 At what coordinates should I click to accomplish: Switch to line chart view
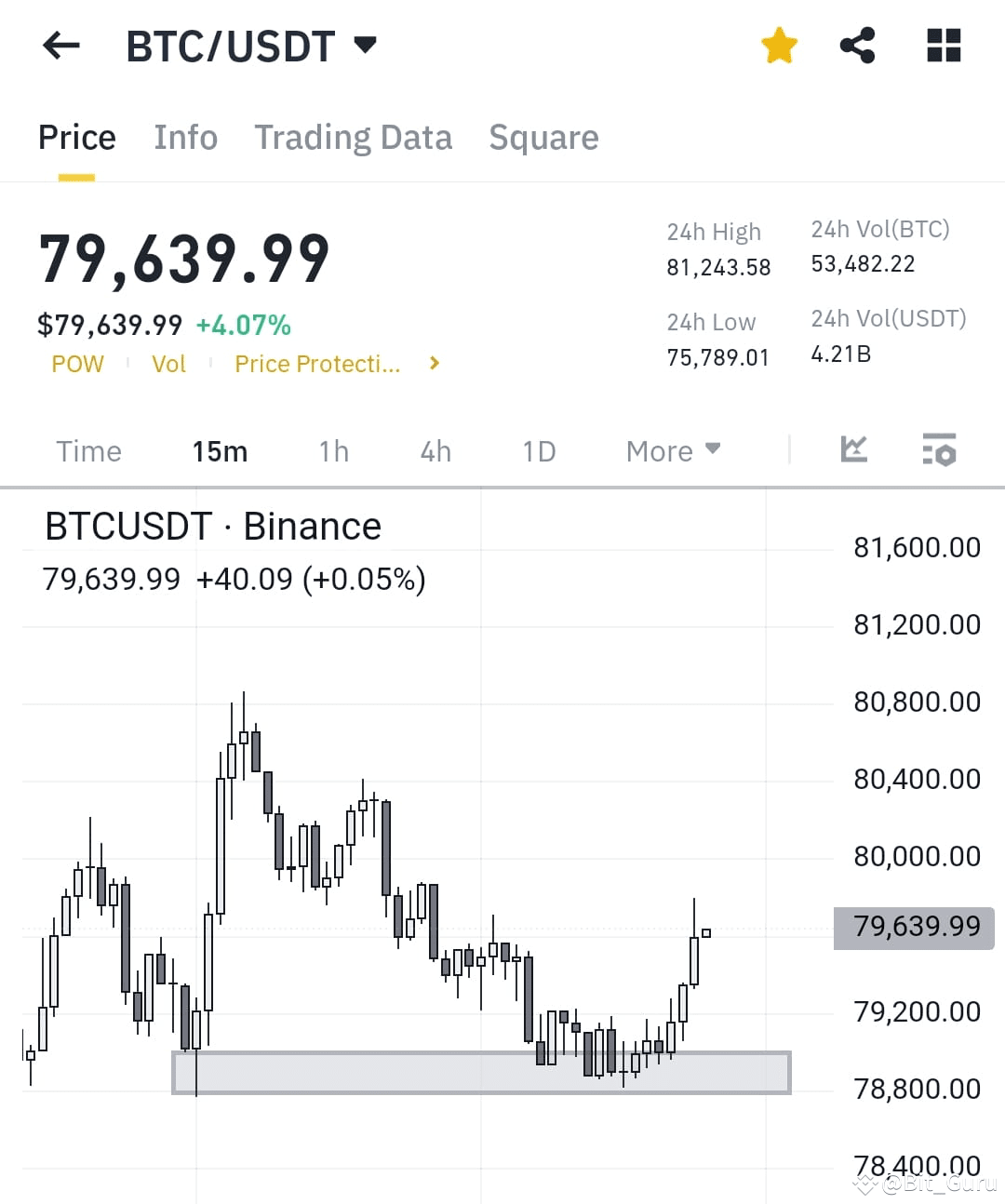pyautogui.click(x=852, y=449)
